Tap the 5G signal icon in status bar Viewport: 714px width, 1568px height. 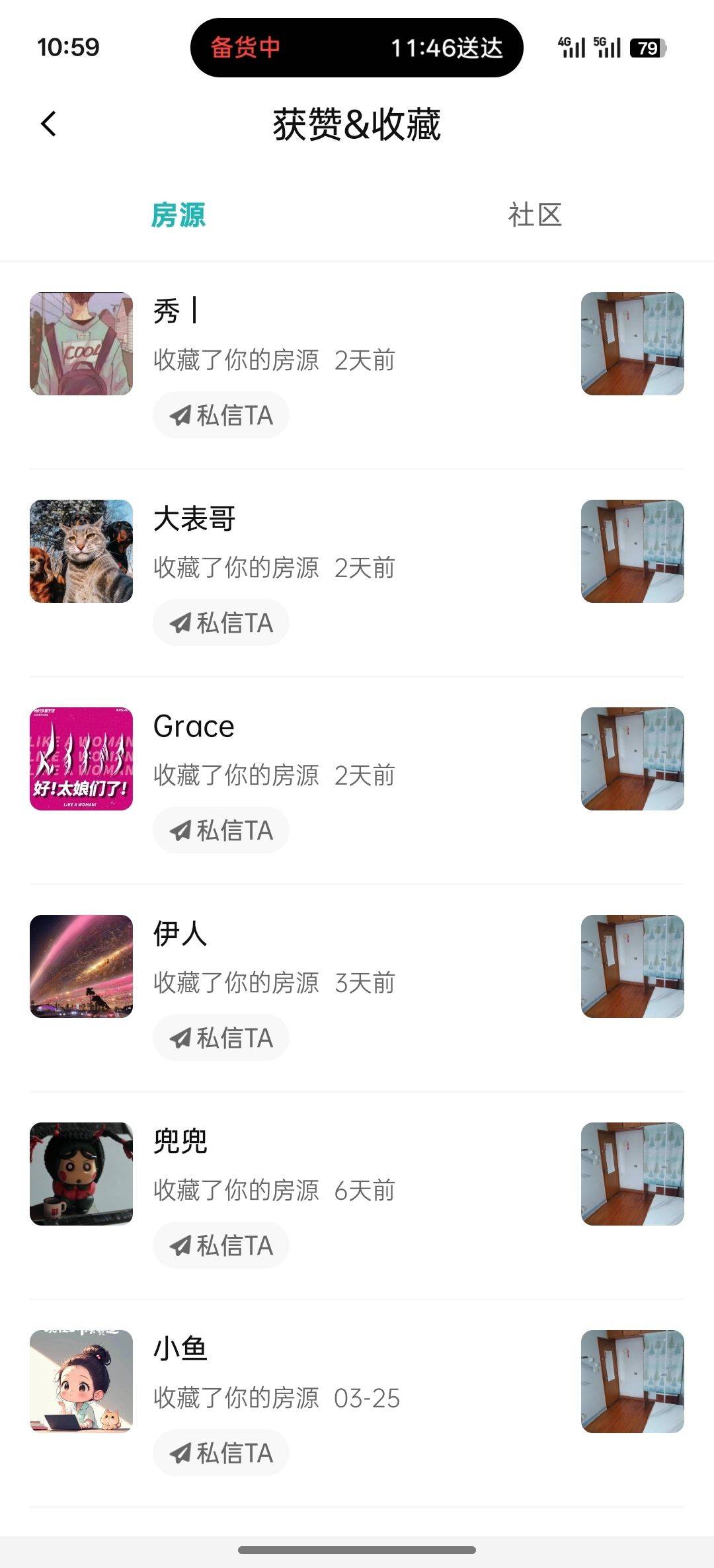[607, 47]
